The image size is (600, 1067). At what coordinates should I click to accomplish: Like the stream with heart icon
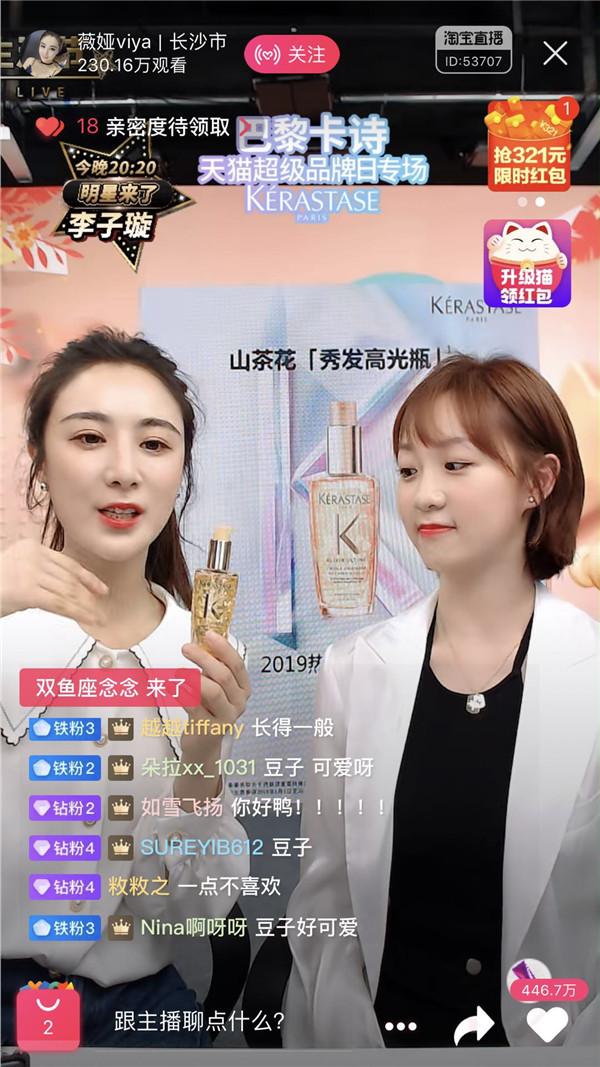click(547, 1023)
